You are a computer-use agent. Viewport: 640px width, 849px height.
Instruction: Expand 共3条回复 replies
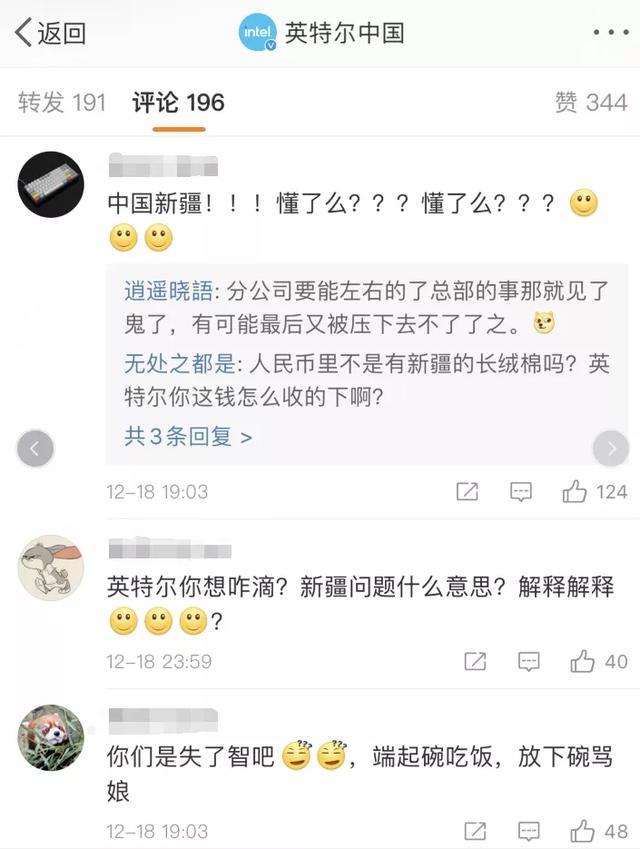(x=188, y=436)
